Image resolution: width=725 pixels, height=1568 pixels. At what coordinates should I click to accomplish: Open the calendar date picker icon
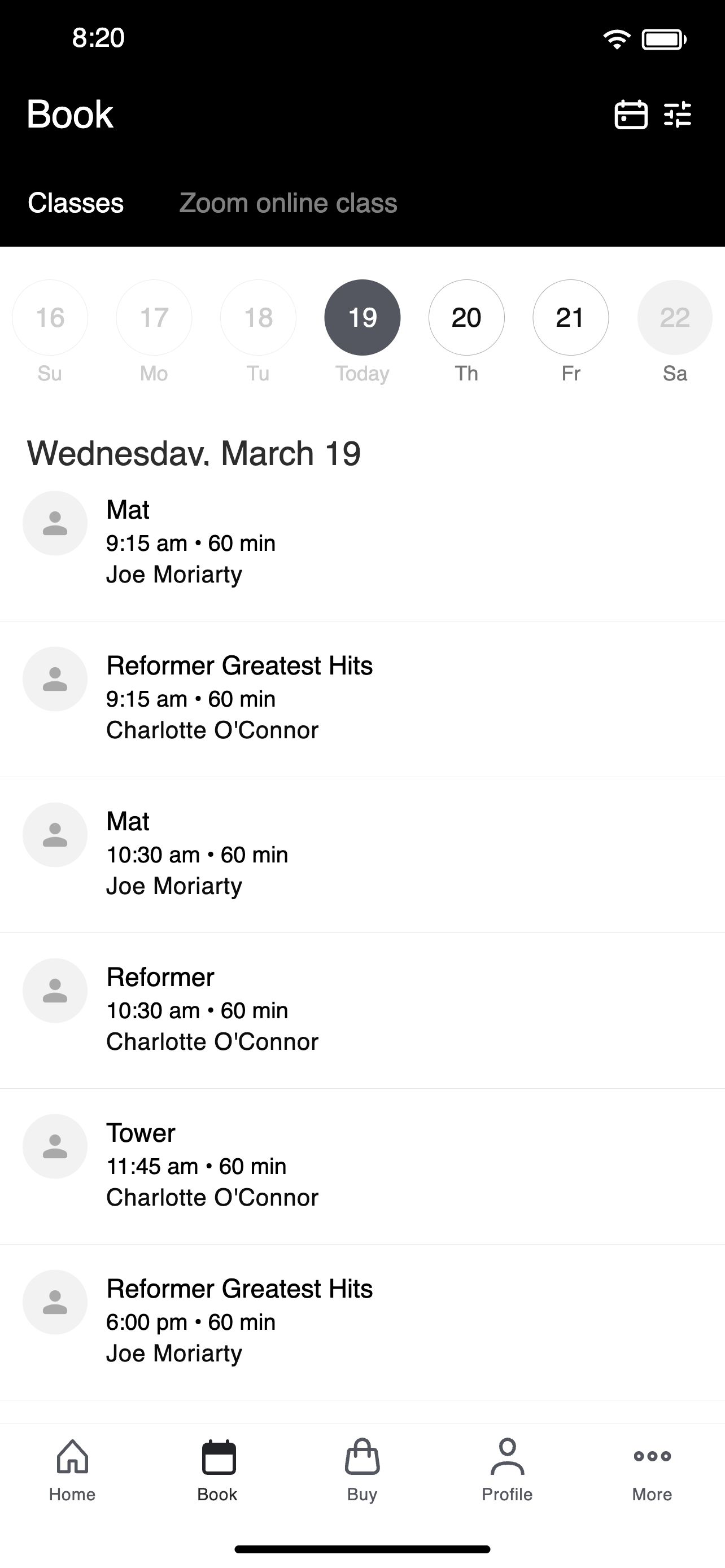click(631, 115)
